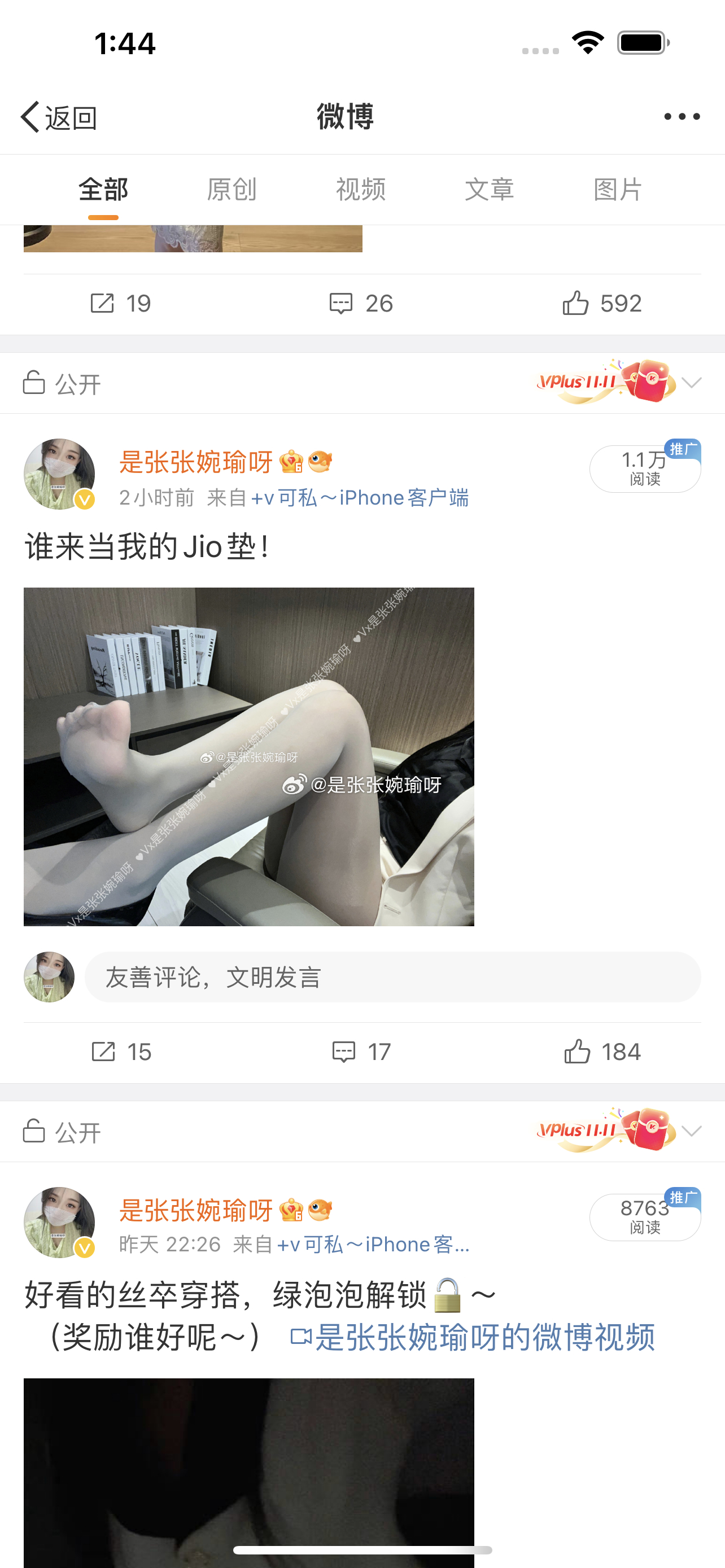The height and width of the screenshot is (1568, 725).
Task: Repost the Jio垫 post with 15 reposts
Action: (x=120, y=1052)
